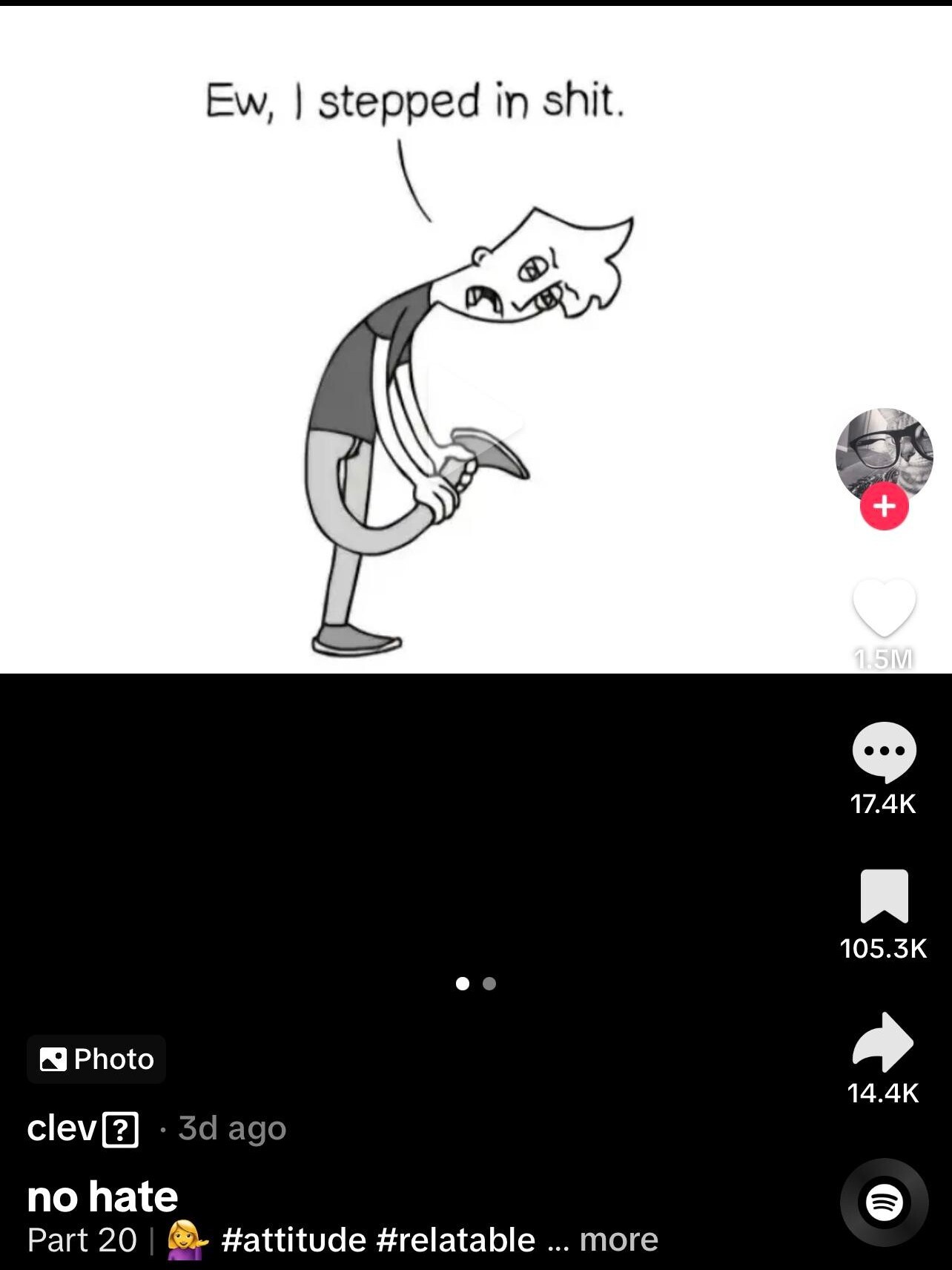952x1270 pixels.
Task: Open the spinning sound disc
Action: tap(884, 1202)
